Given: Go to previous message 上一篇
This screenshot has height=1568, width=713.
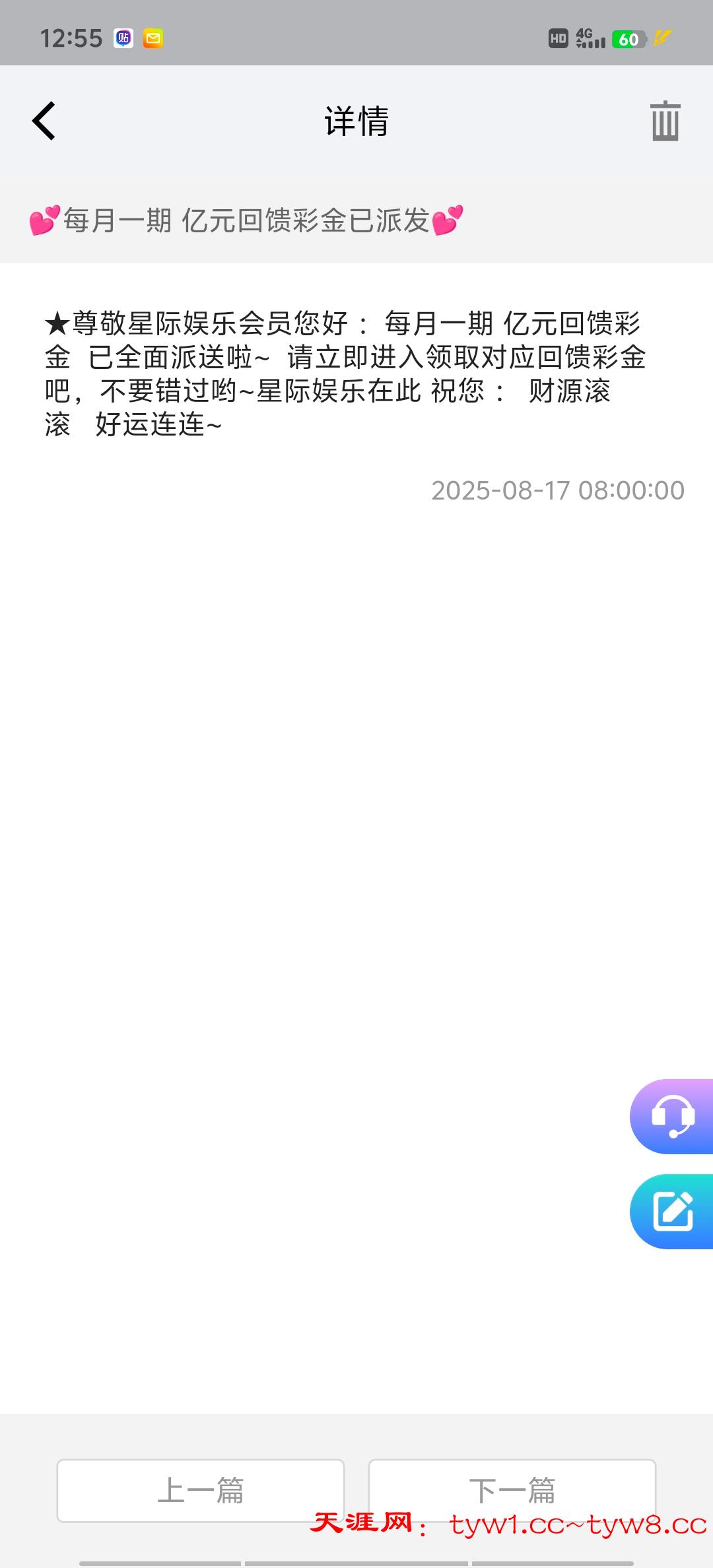Looking at the screenshot, I should tap(201, 1490).
